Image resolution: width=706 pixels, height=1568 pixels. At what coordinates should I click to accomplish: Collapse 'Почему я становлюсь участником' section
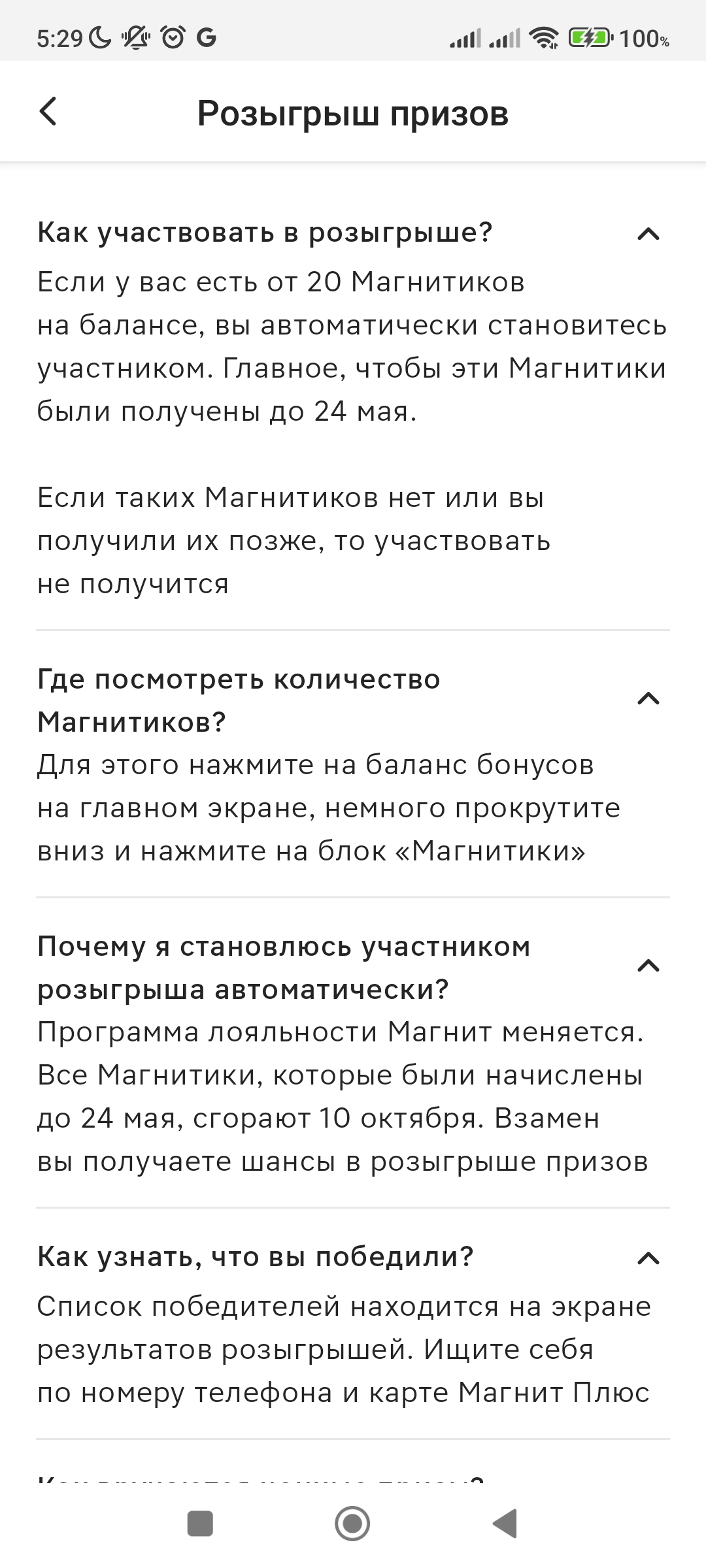pos(648,966)
